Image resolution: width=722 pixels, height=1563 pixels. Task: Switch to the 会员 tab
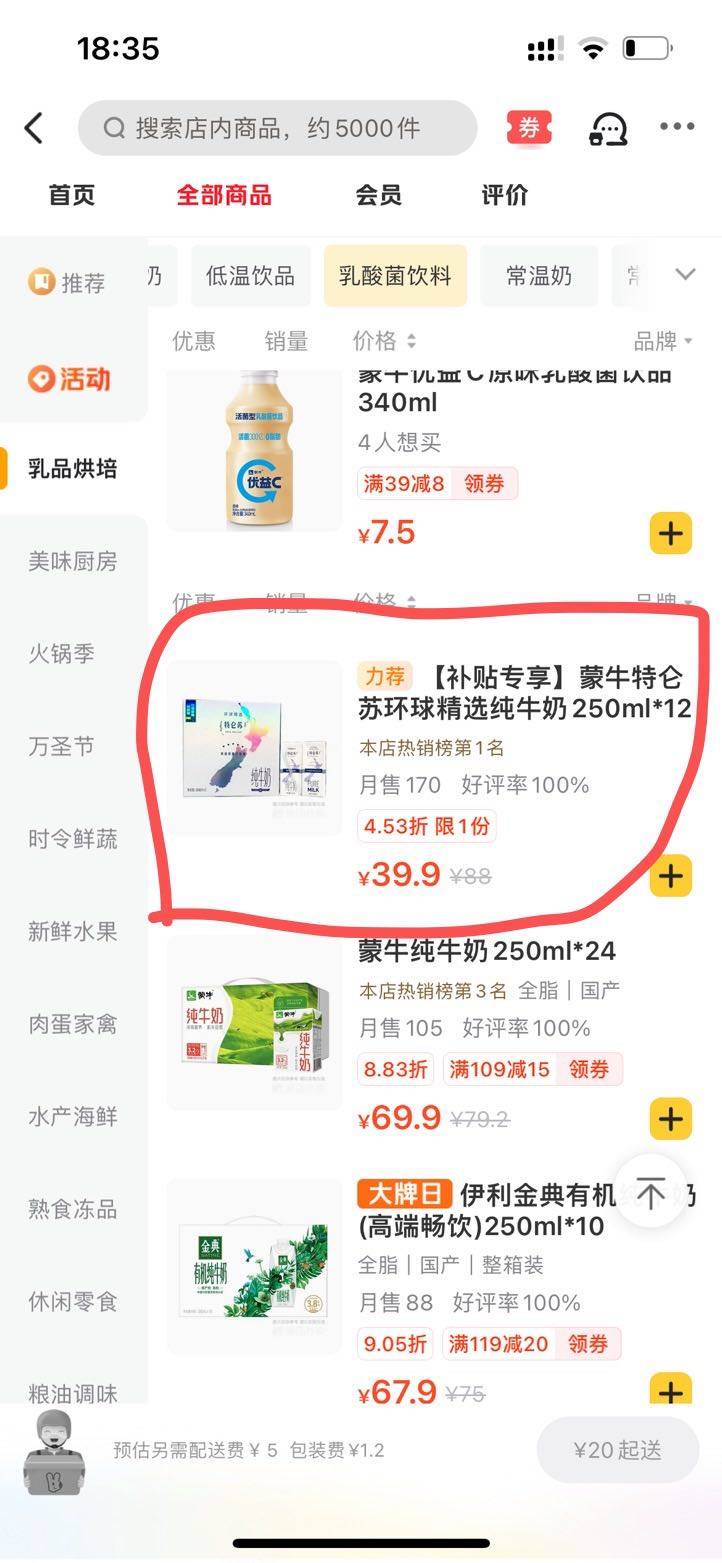pyautogui.click(x=378, y=195)
